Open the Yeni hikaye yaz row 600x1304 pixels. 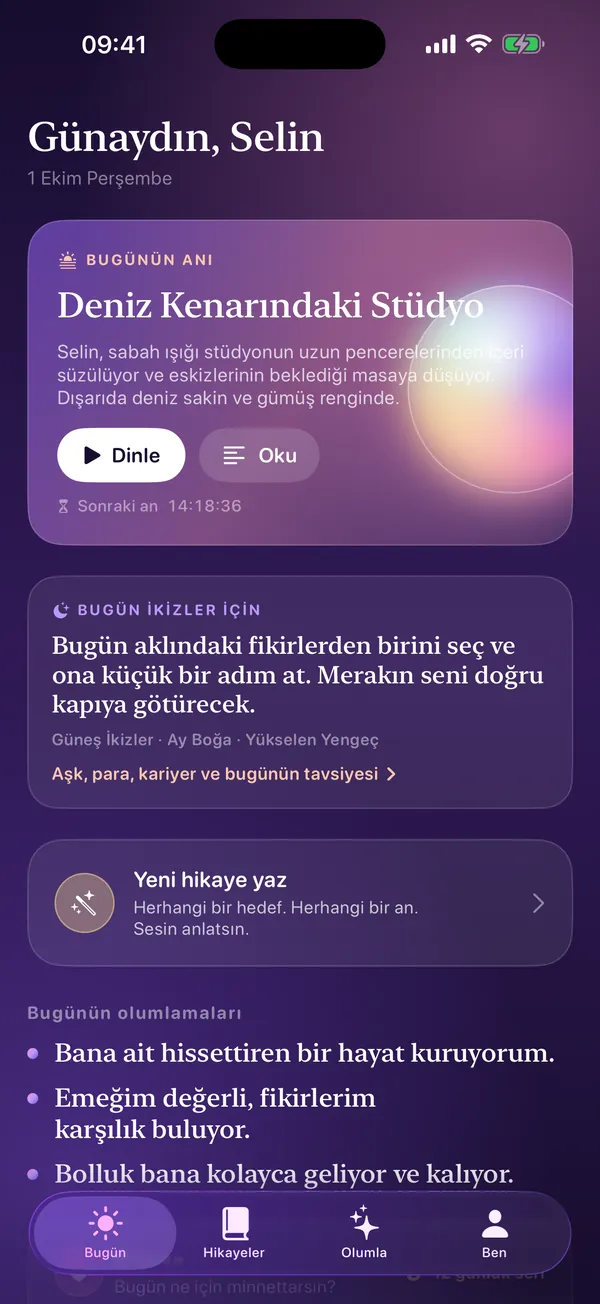(x=300, y=903)
